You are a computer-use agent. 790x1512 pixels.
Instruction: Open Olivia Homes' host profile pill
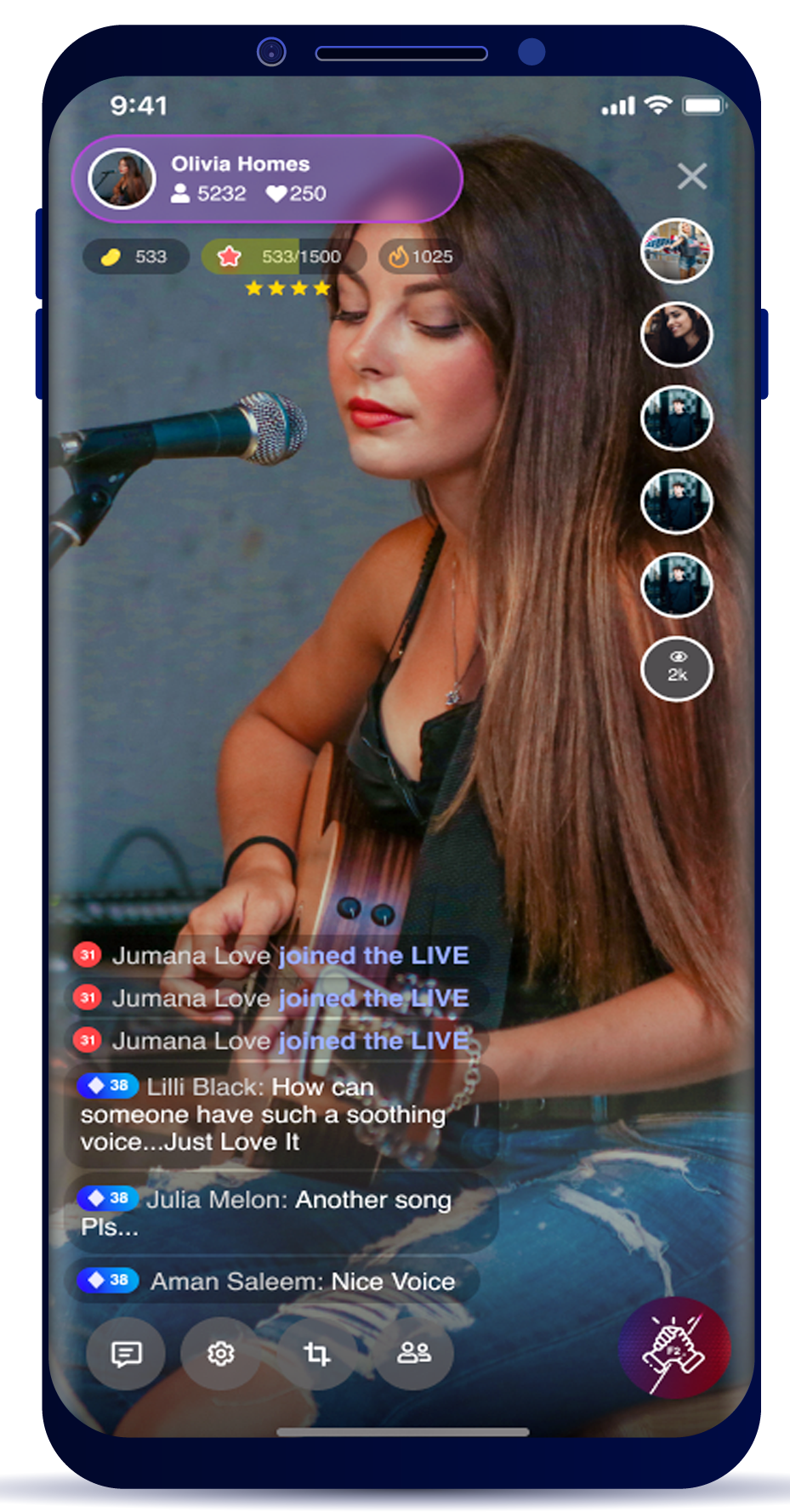(x=267, y=179)
